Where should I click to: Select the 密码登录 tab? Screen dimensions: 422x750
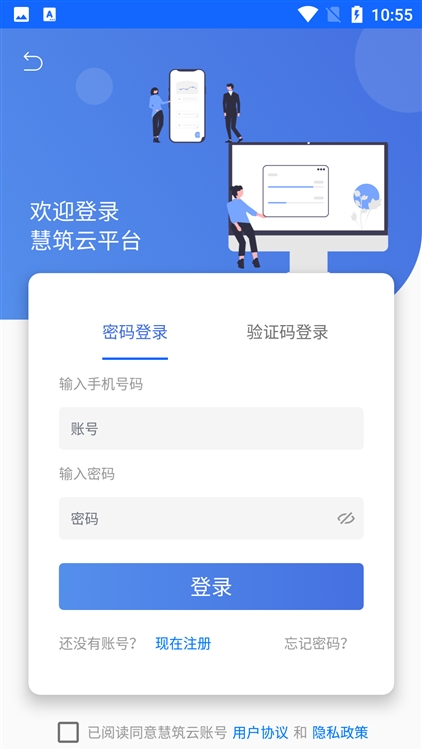[x=135, y=332]
